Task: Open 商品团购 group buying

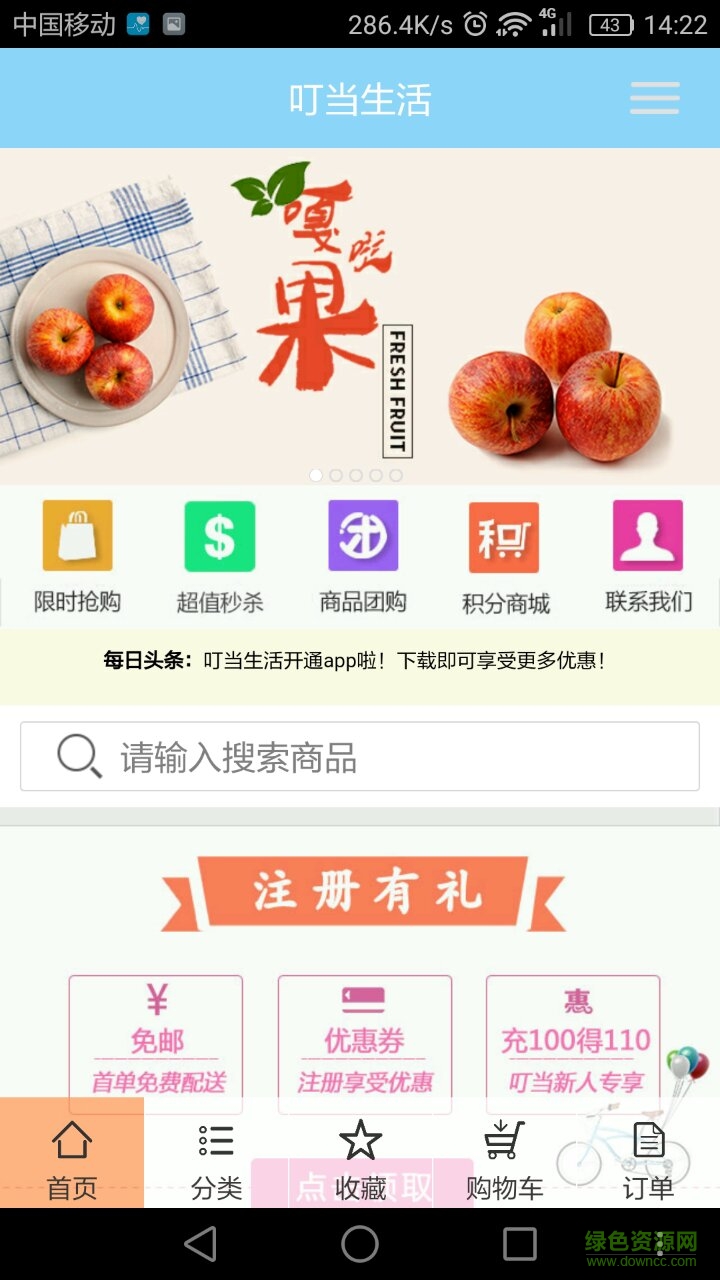Action: click(x=363, y=556)
